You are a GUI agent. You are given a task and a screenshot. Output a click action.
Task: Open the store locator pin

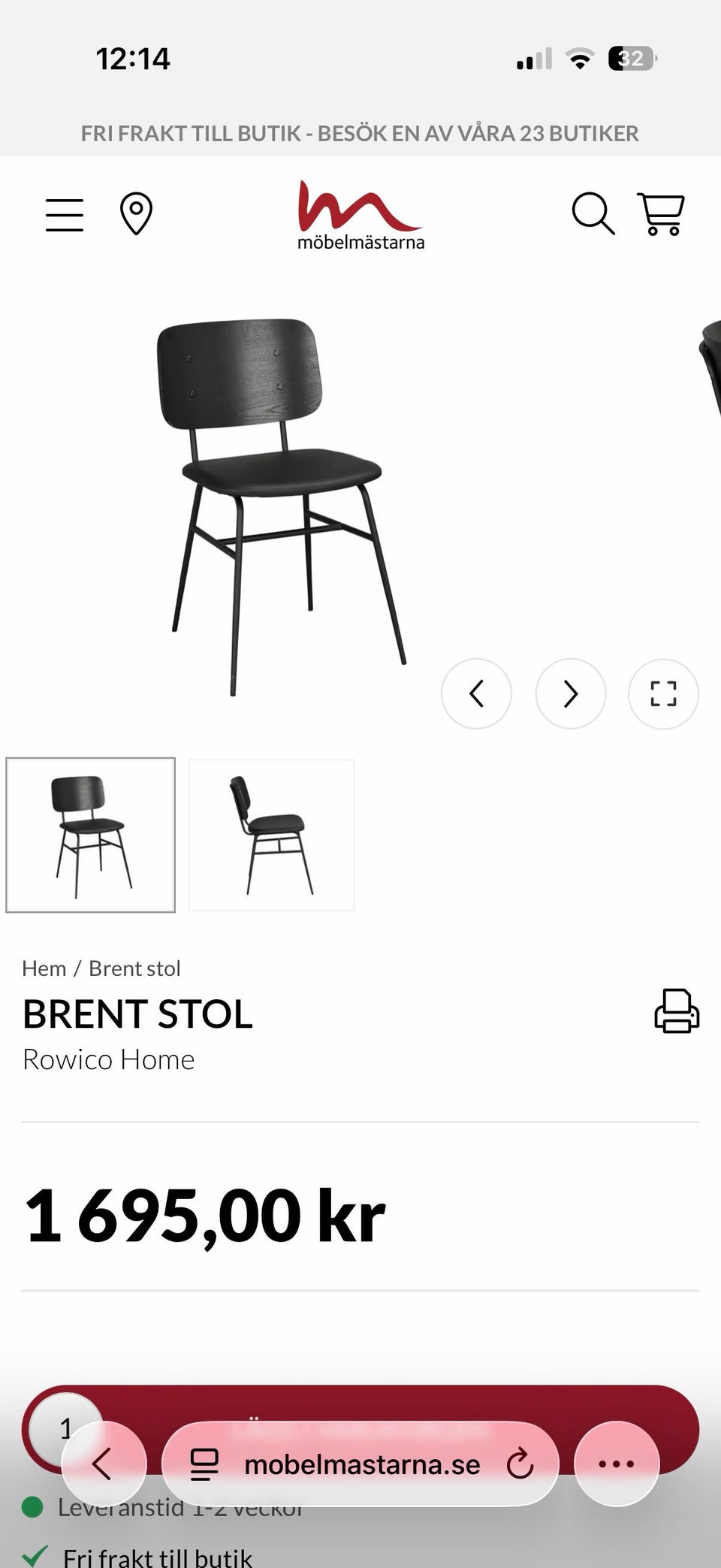tap(136, 214)
